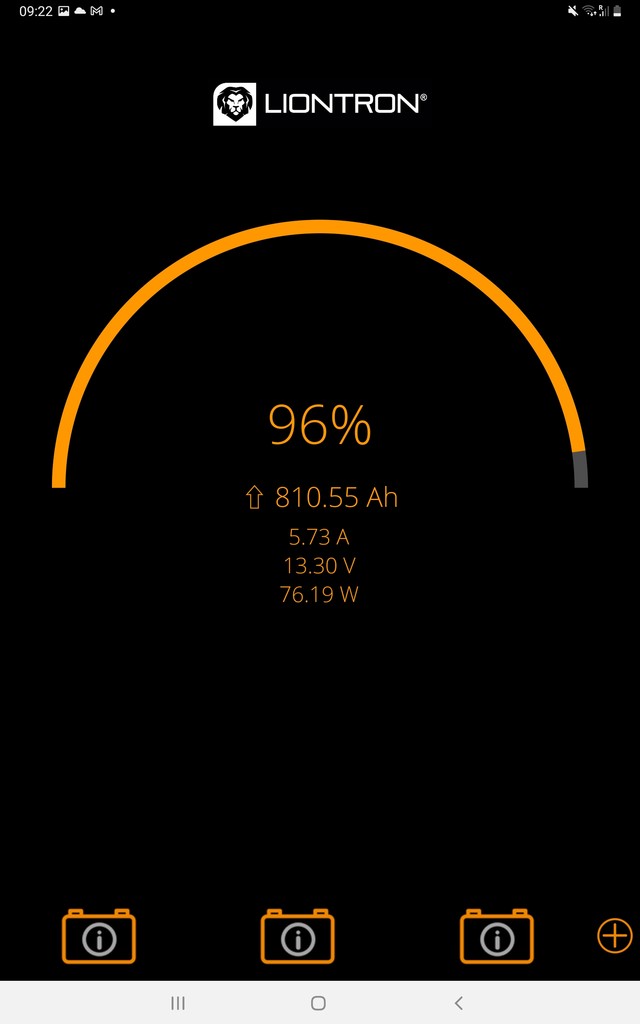
Task: Go back using system back button
Action: click(458, 1003)
